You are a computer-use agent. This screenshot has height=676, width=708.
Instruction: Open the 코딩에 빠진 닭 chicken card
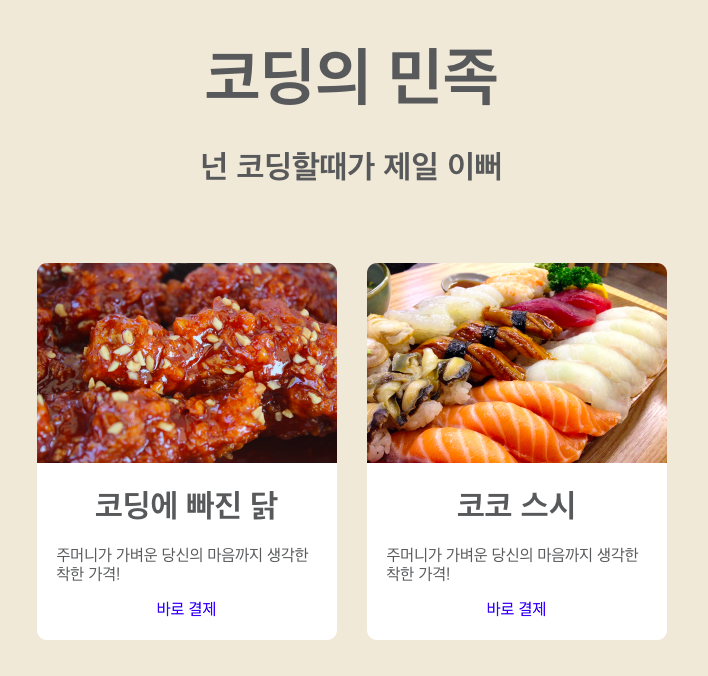(x=187, y=451)
